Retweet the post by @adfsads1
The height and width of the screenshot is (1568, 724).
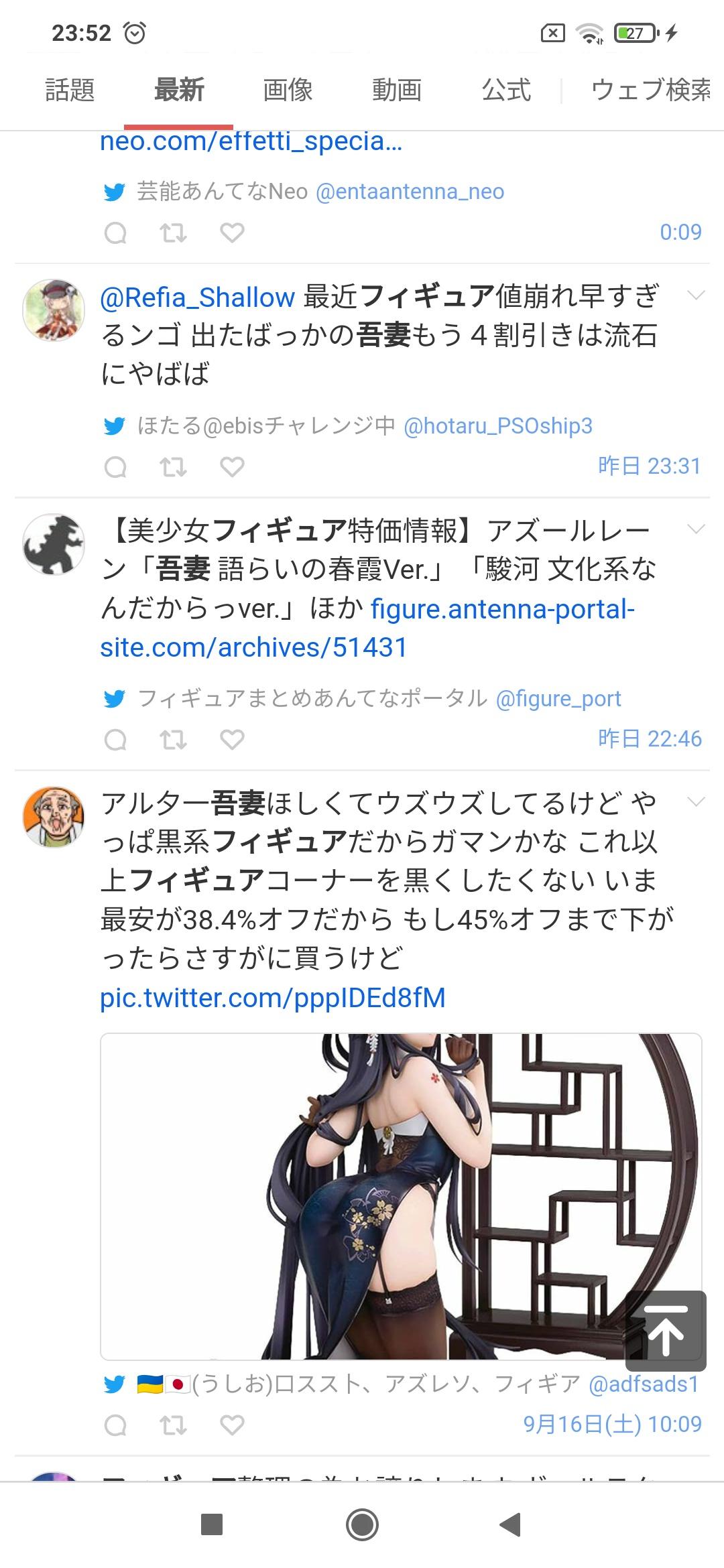174,1425
